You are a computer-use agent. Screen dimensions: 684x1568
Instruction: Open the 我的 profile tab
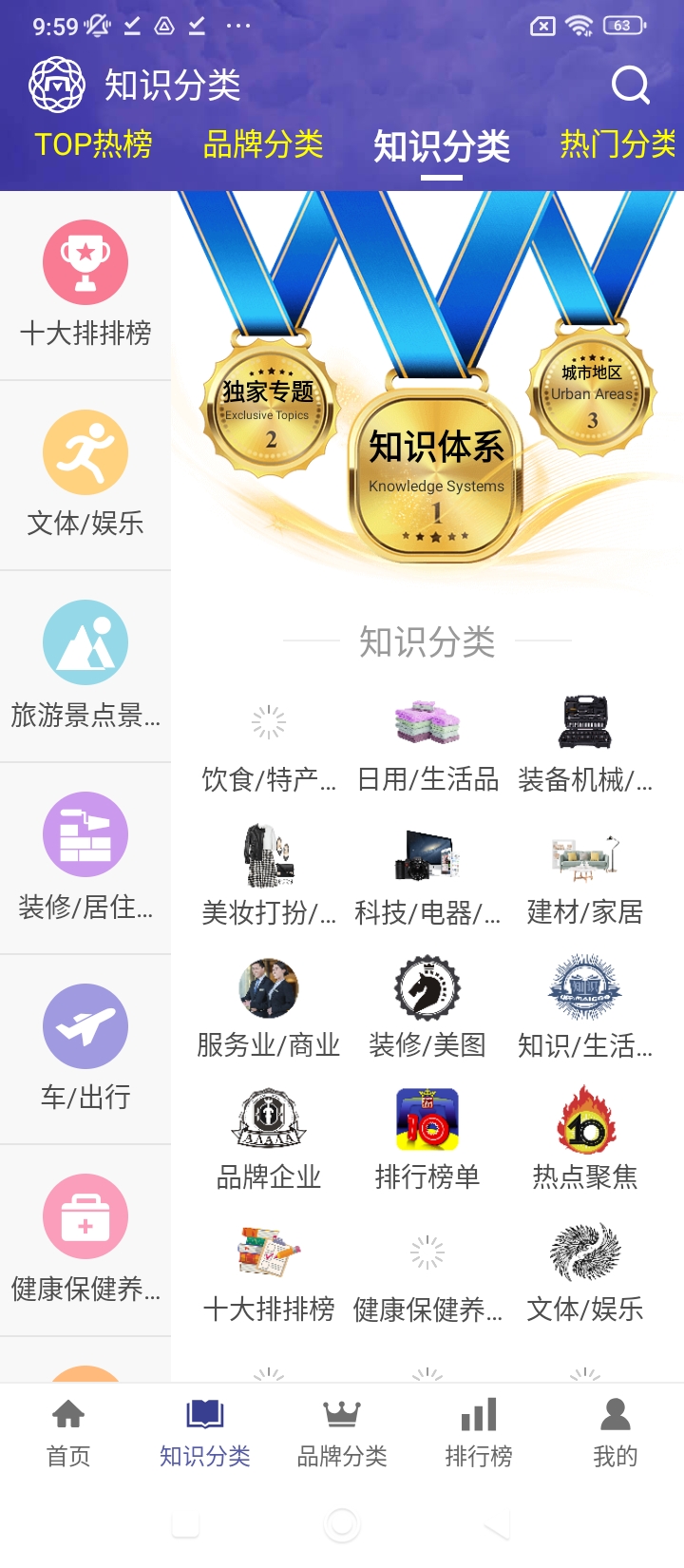click(x=616, y=1432)
